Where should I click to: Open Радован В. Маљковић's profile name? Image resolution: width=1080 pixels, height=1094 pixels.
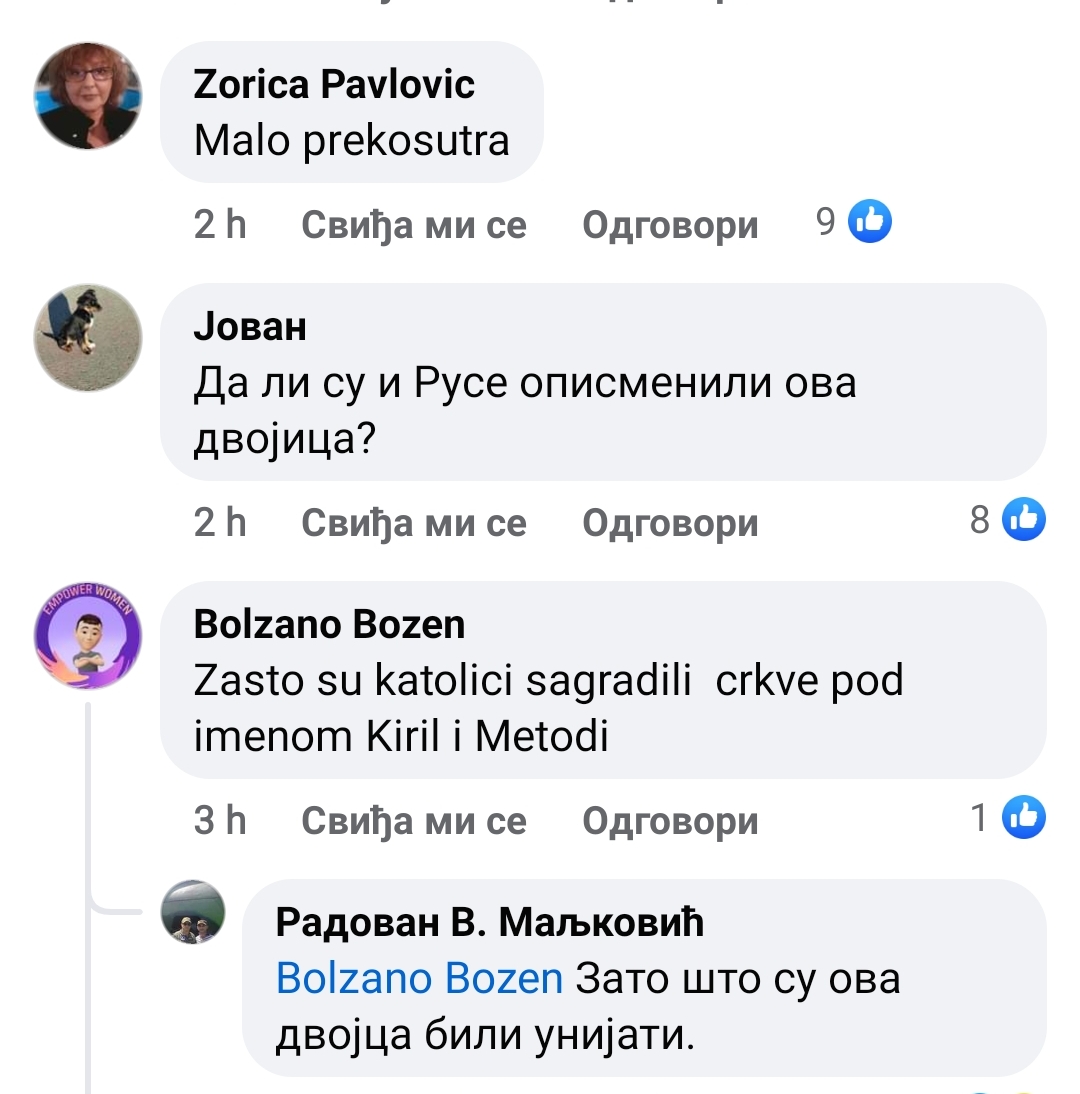(489, 922)
